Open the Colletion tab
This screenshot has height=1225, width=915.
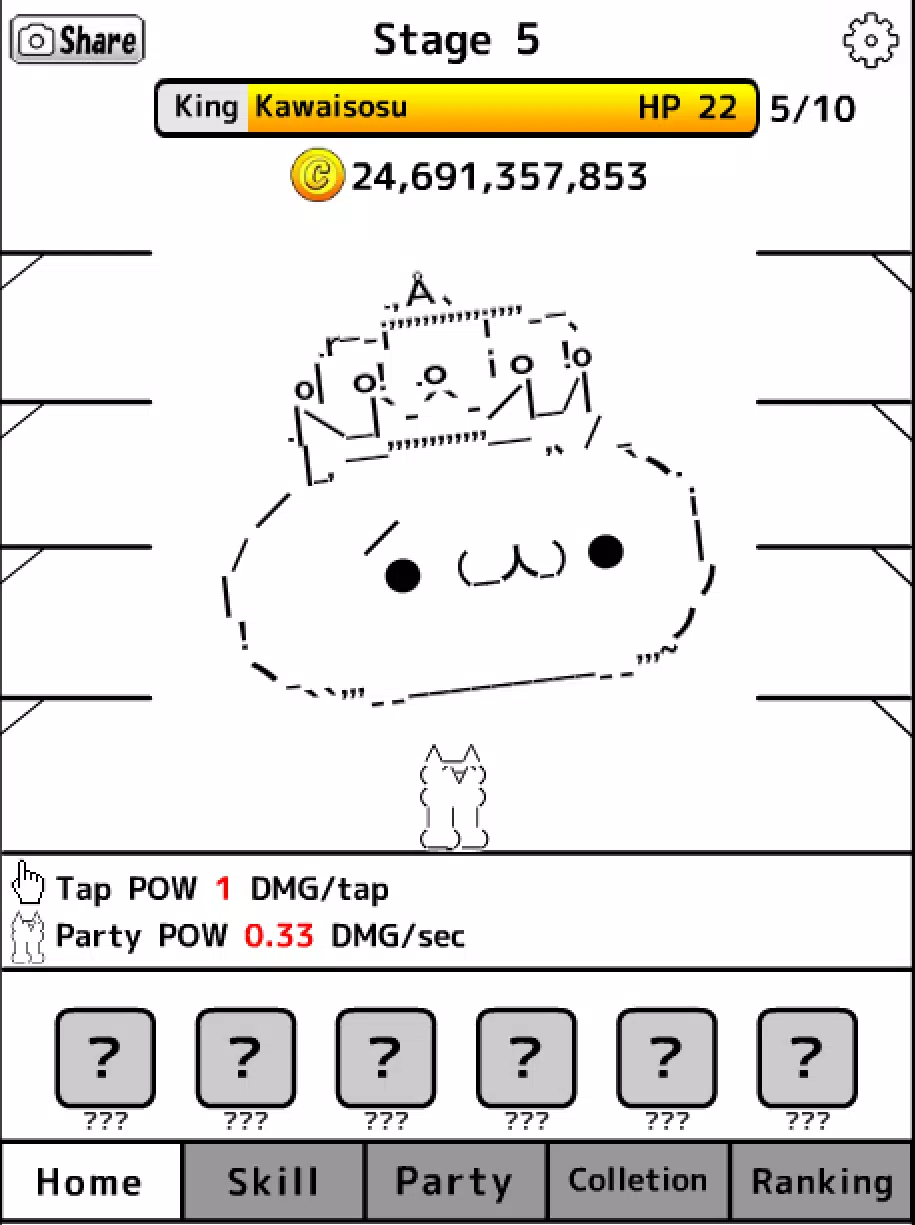(639, 1180)
